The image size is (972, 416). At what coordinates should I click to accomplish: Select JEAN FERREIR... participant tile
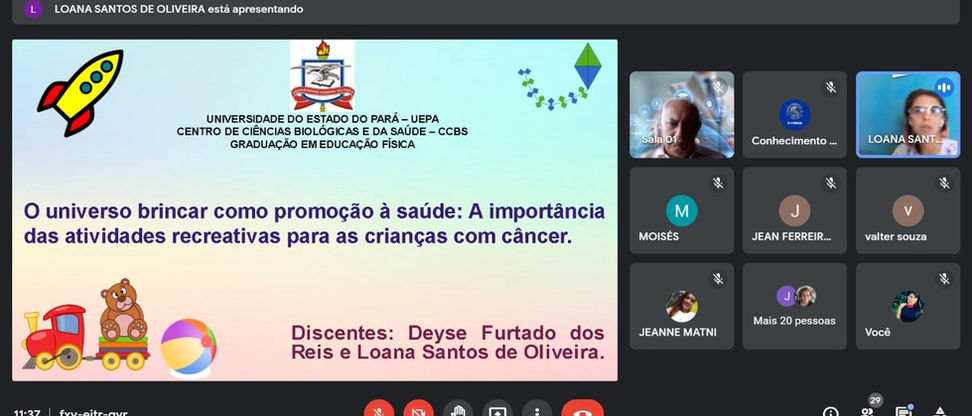coord(794,210)
